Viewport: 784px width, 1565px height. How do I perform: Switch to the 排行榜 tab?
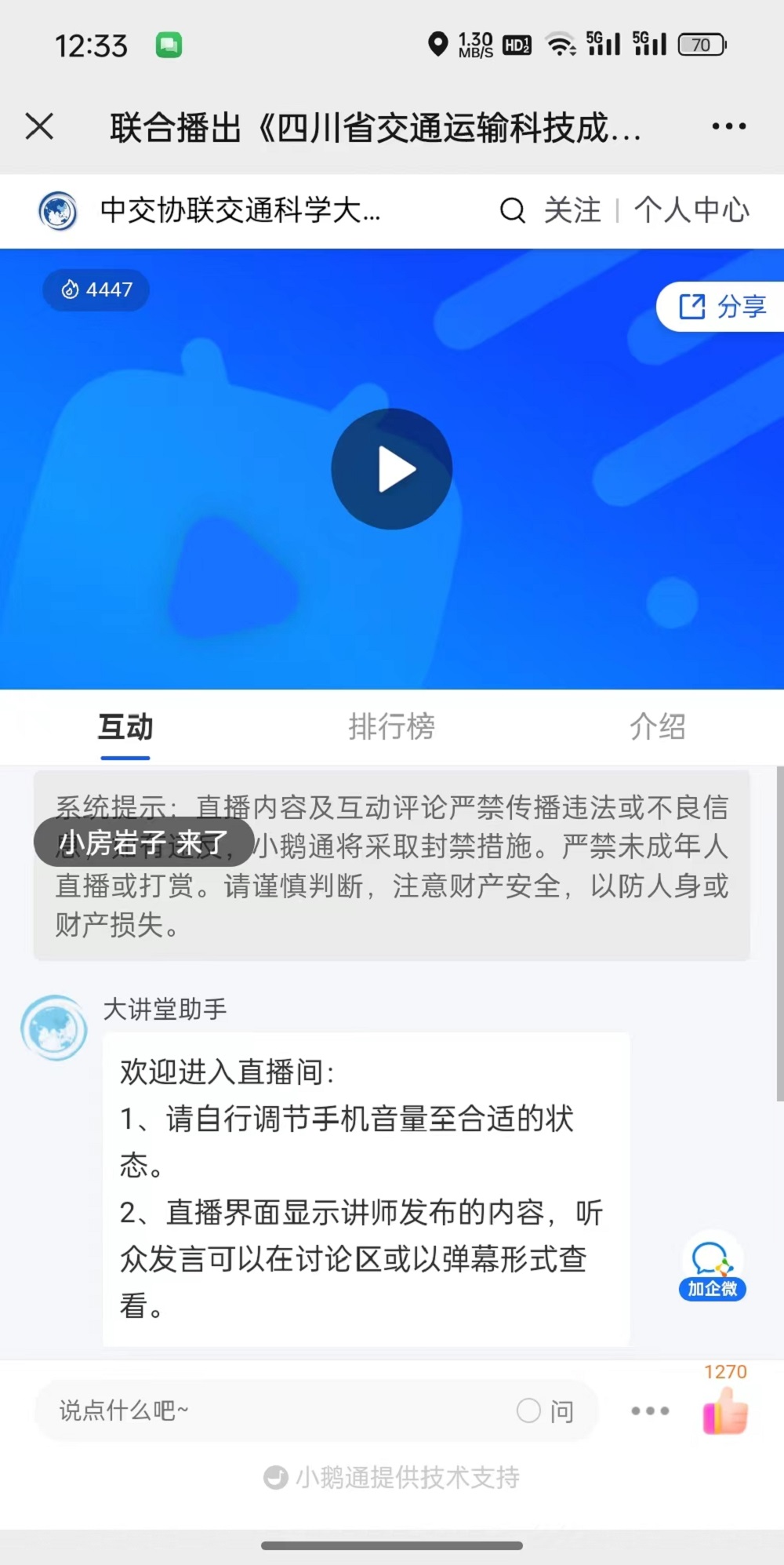click(392, 726)
